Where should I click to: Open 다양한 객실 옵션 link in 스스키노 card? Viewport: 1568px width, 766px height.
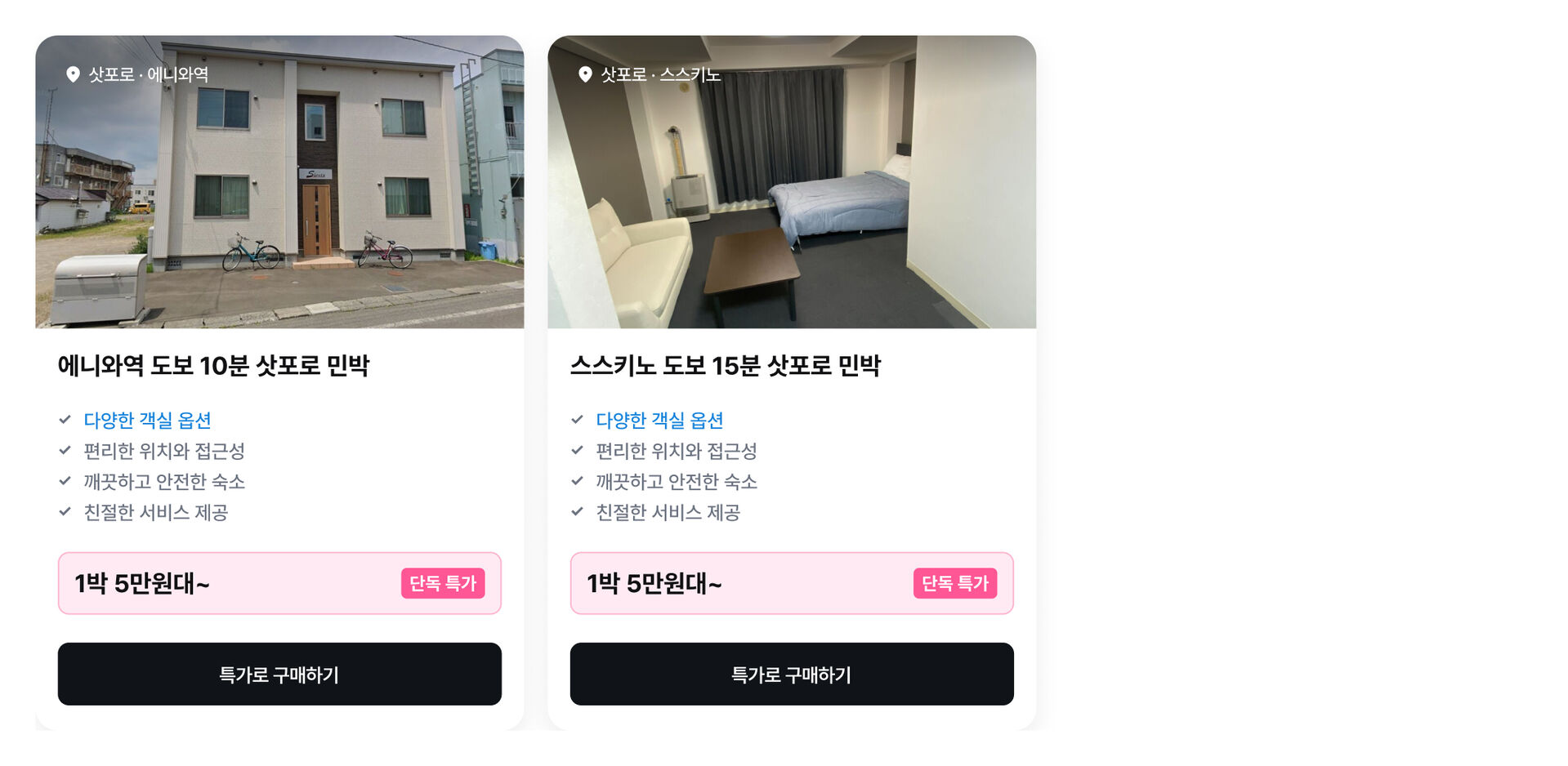point(659,420)
